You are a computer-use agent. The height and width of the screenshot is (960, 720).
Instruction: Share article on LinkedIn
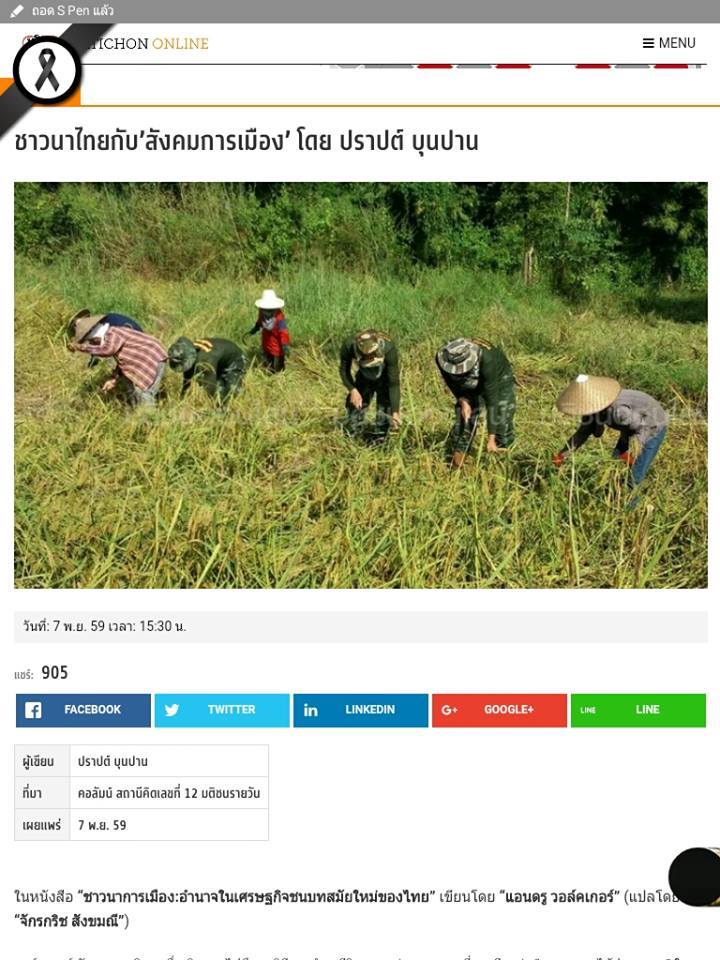coord(360,710)
